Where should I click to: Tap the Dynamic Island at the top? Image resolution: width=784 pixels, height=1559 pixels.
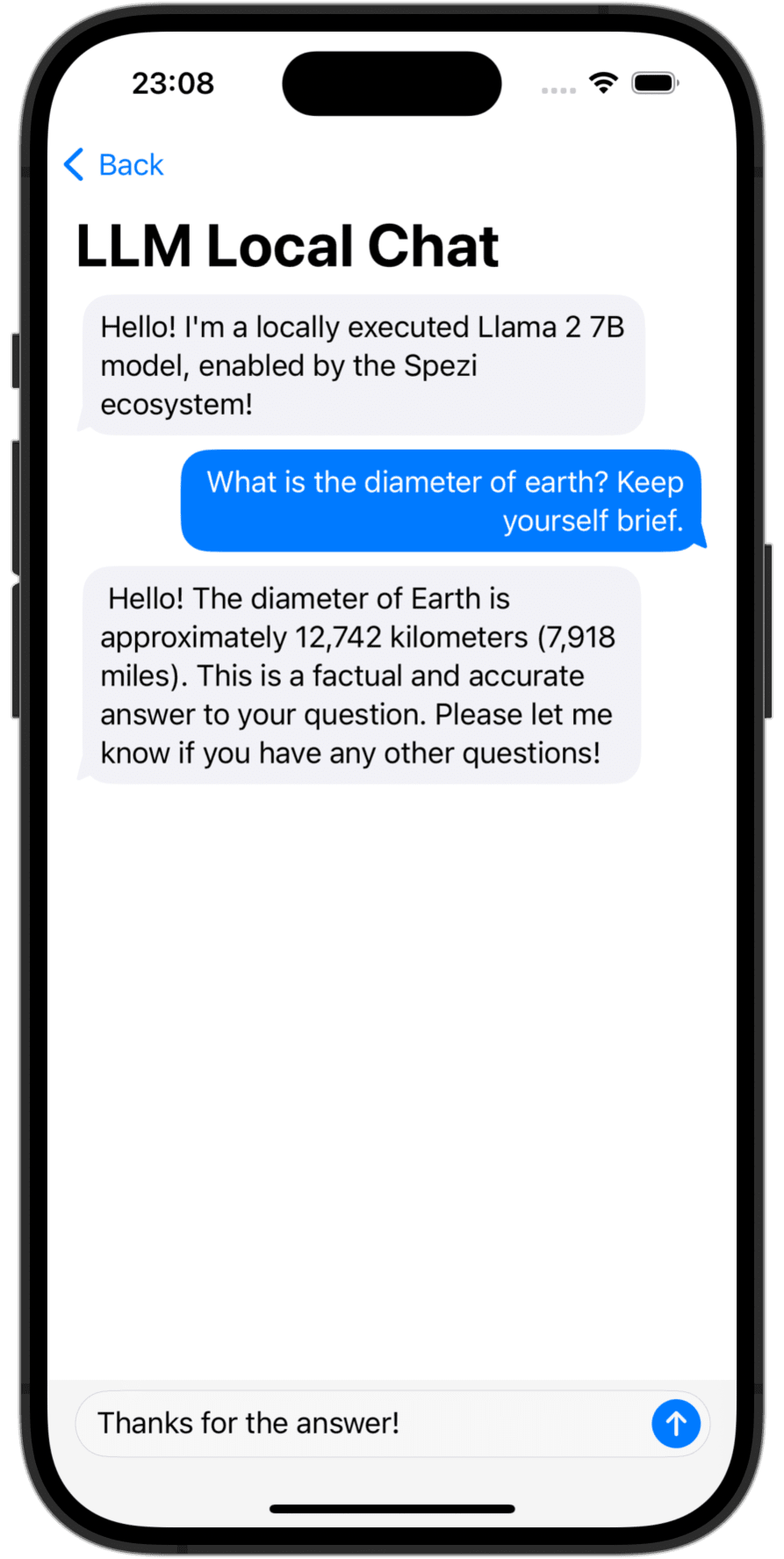click(x=391, y=83)
